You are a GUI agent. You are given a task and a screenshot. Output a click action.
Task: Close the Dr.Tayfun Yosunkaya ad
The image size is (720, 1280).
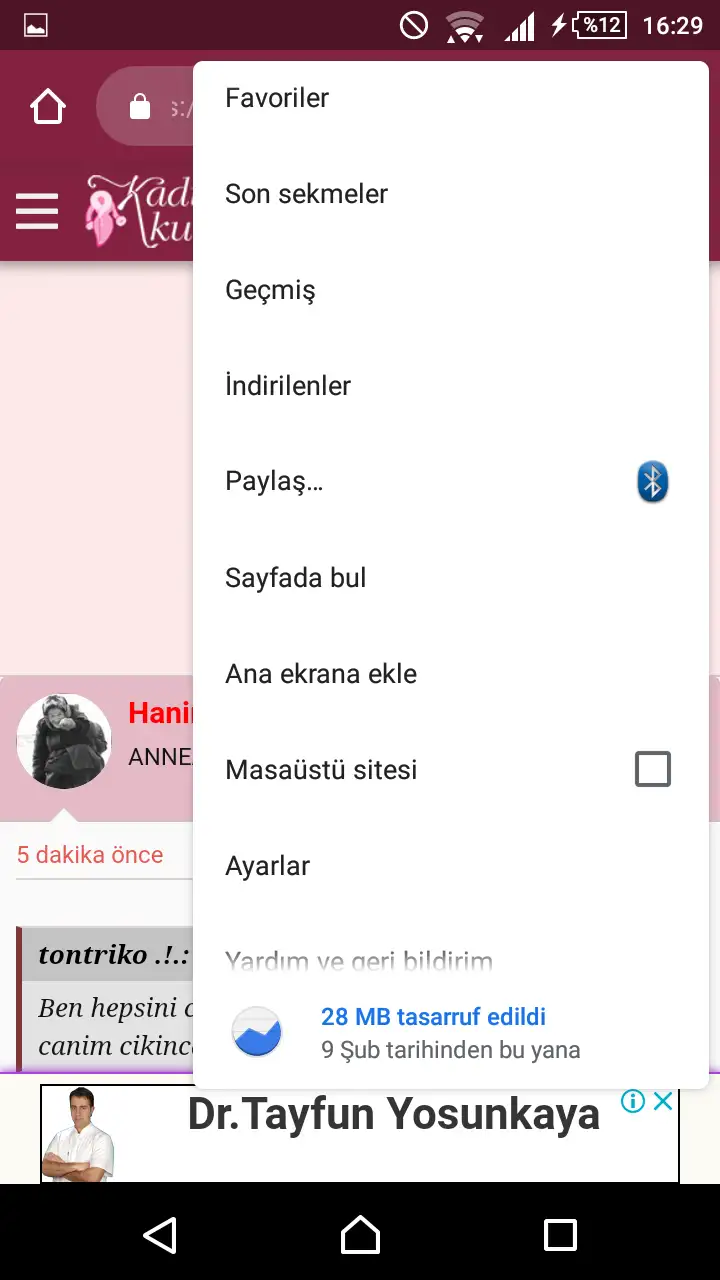click(663, 1101)
